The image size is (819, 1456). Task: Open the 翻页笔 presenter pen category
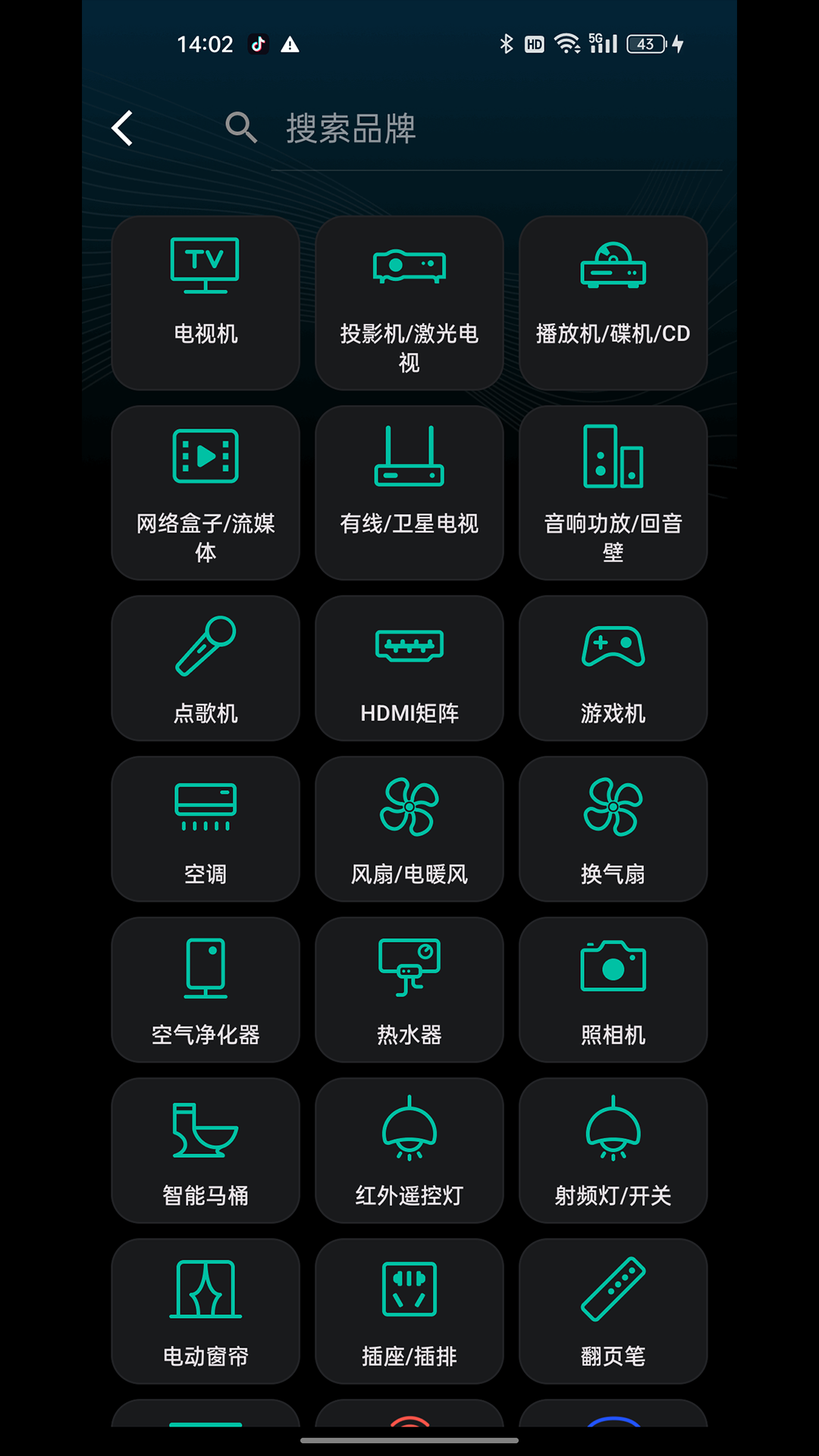pos(613,1312)
